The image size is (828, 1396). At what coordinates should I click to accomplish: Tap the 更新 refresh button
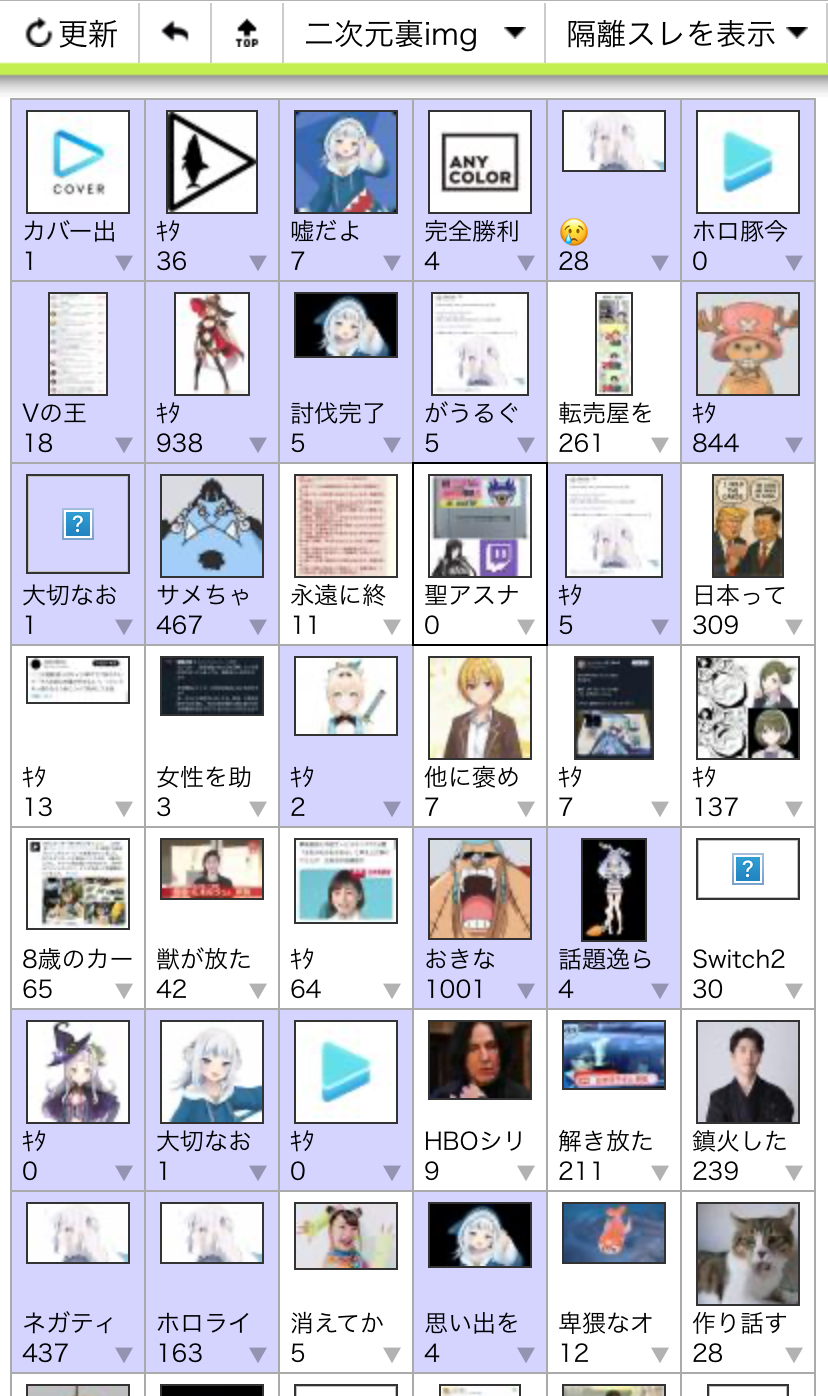click(x=69, y=33)
